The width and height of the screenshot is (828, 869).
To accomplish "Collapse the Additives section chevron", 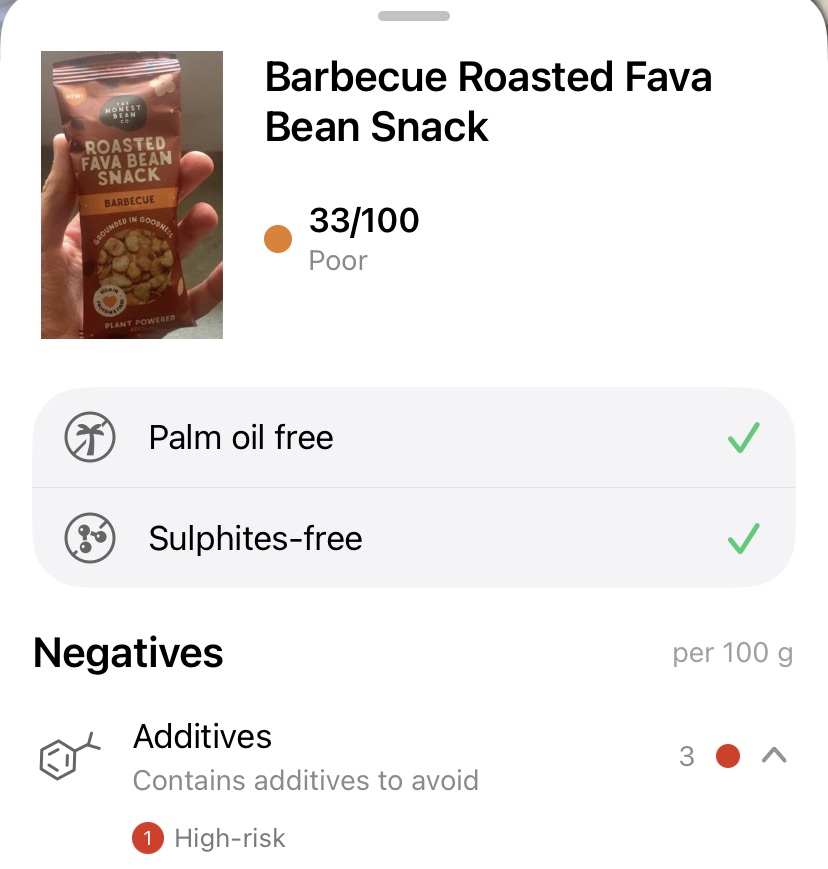I will tap(774, 755).
